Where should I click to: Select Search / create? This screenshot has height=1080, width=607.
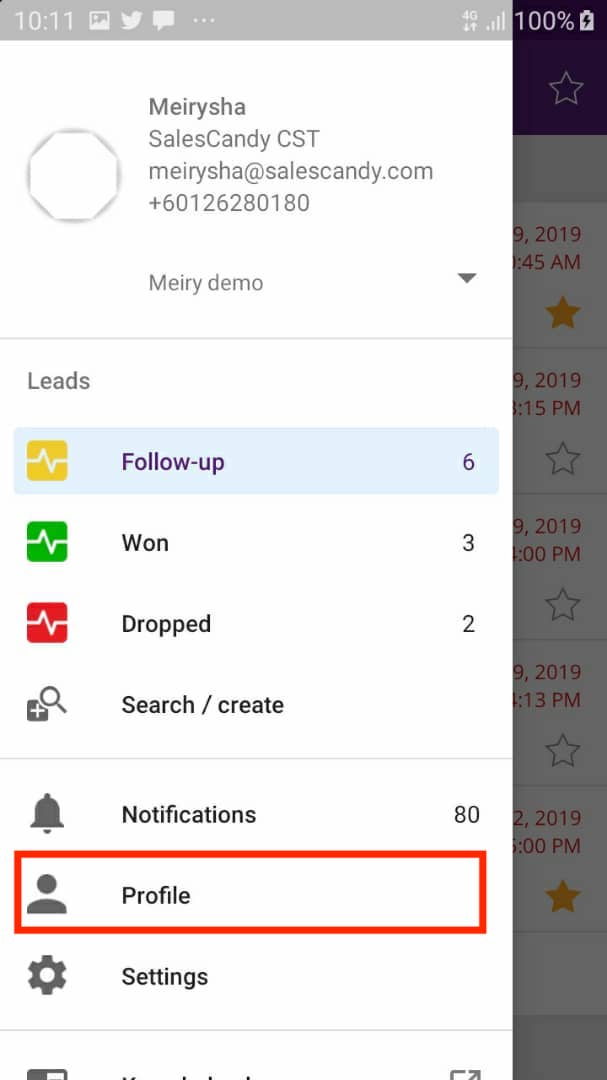coord(256,705)
